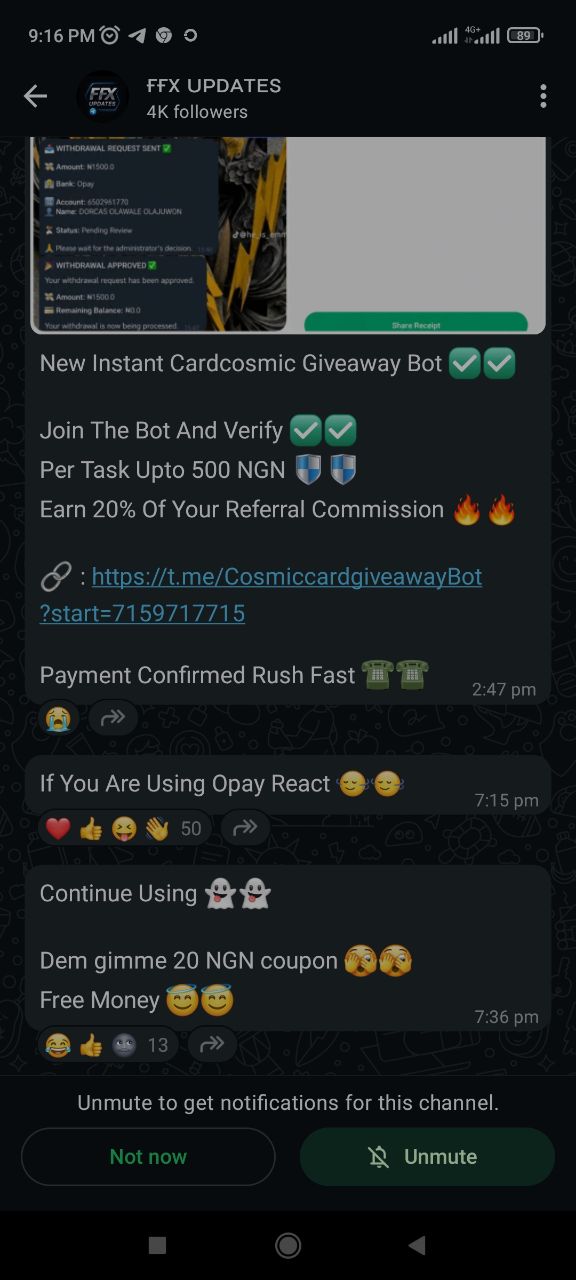
Task: Tap the crying emoji reaction under giveaway post
Action: pos(58,718)
